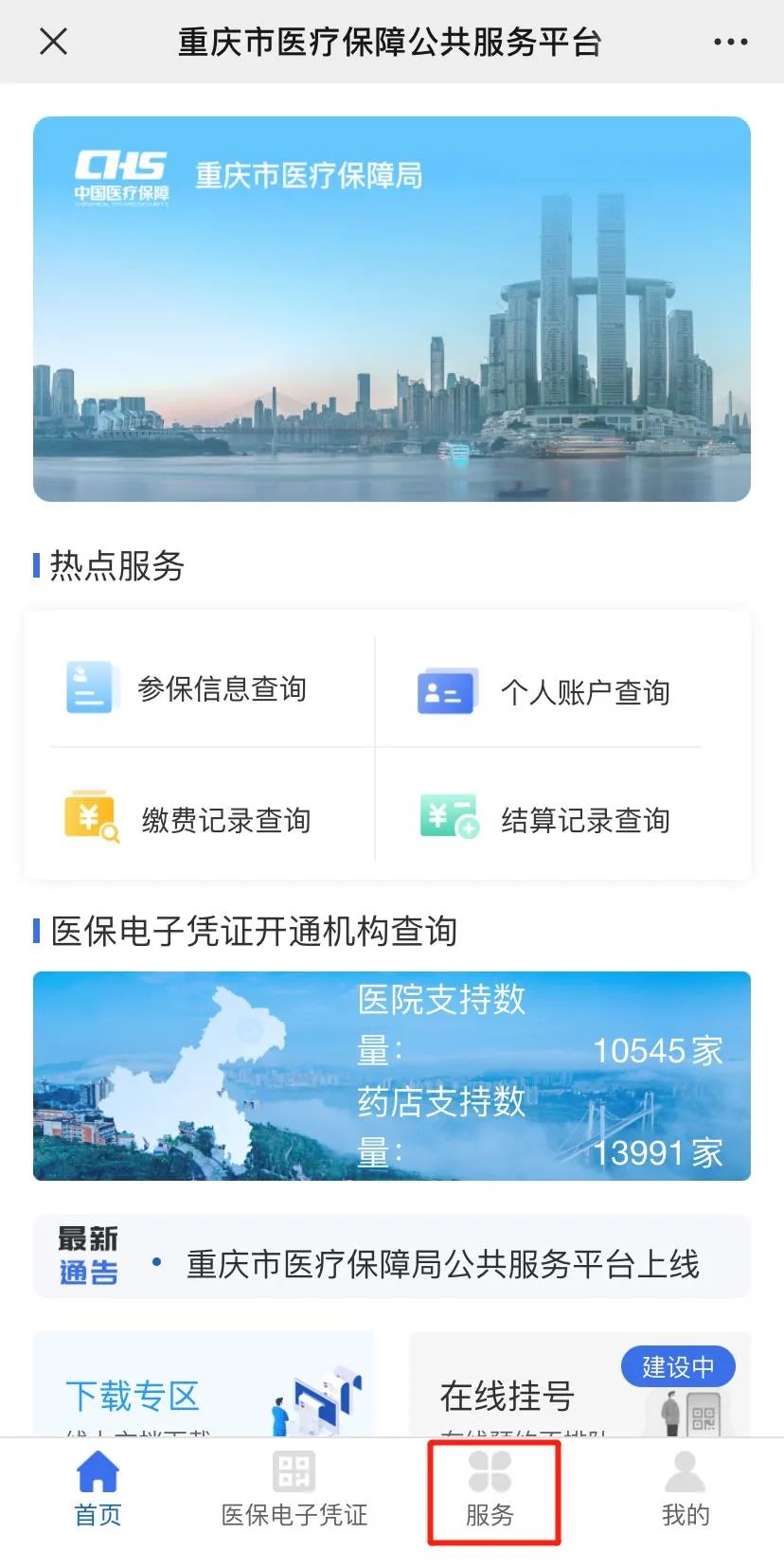Tap the 最新通告 label
Viewport: 784px width, 1568px height.
coord(86,1256)
